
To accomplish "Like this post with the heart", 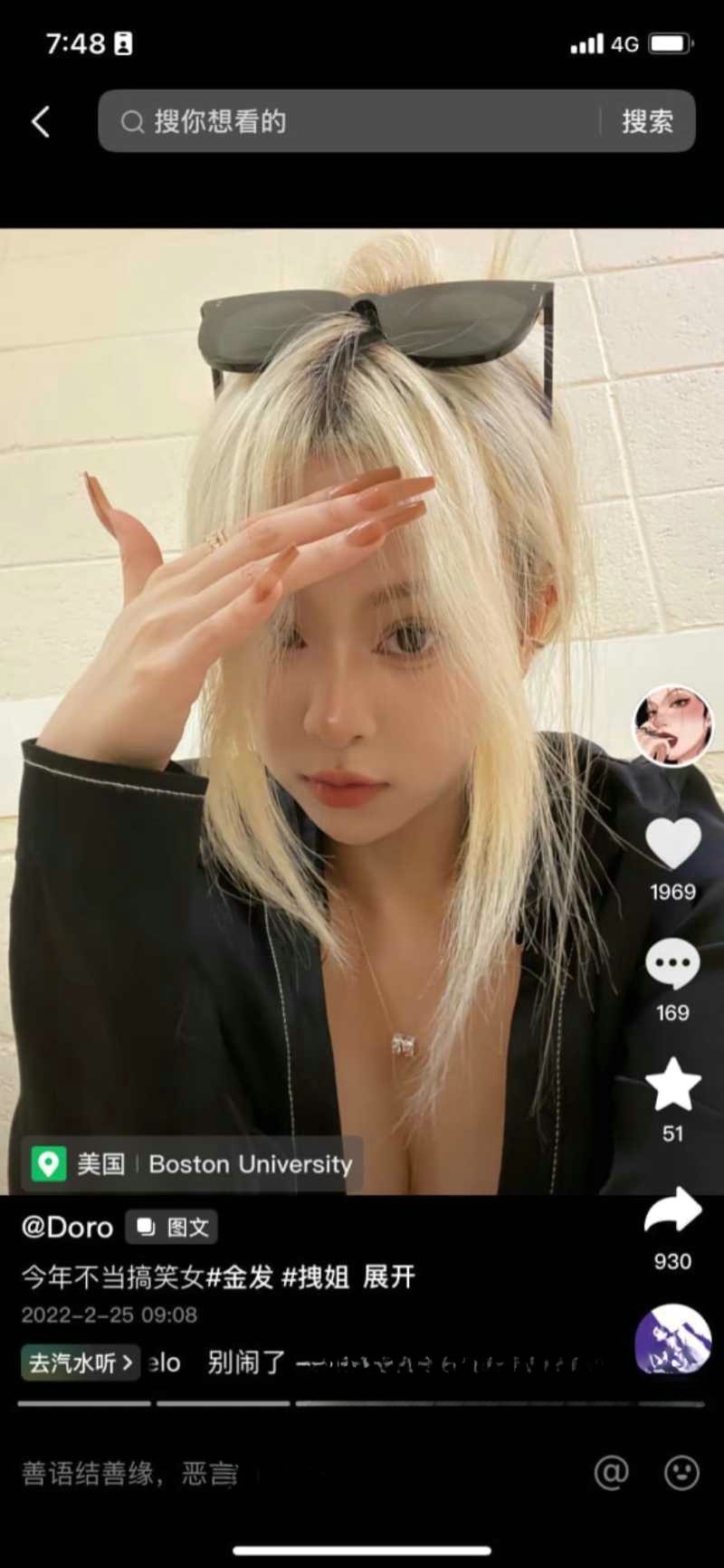I will [x=672, y=845].
